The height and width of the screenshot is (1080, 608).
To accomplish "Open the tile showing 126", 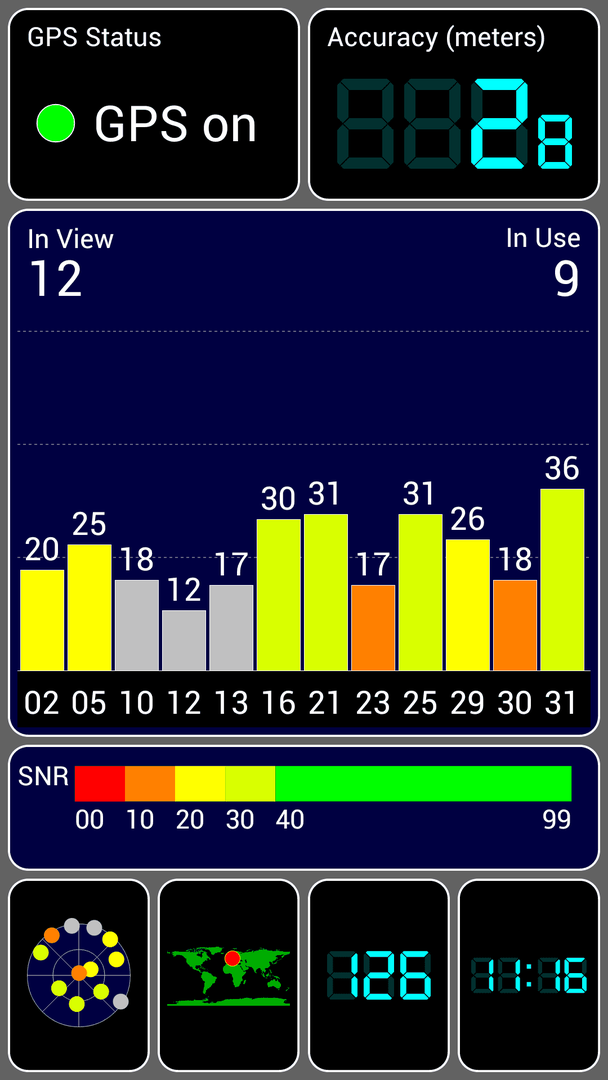I will click(379, 975).
